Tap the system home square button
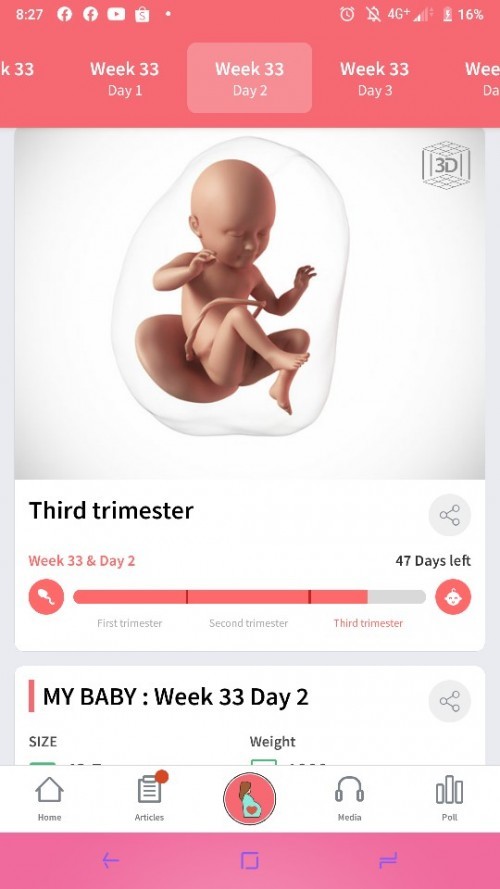 tap(249, 861)
